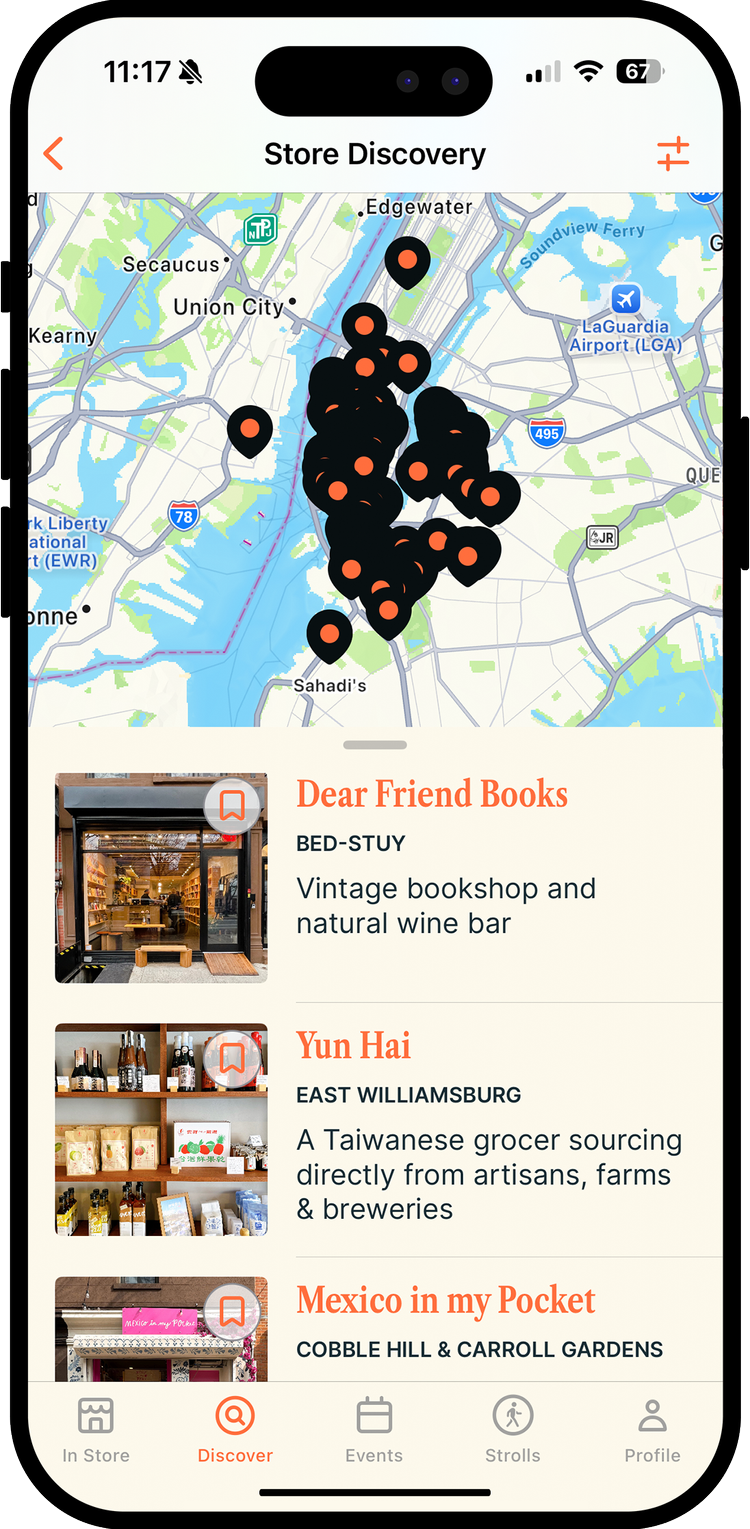Select the map pin below Edgewater
The image size is (750, 1529).
(407, 262)
